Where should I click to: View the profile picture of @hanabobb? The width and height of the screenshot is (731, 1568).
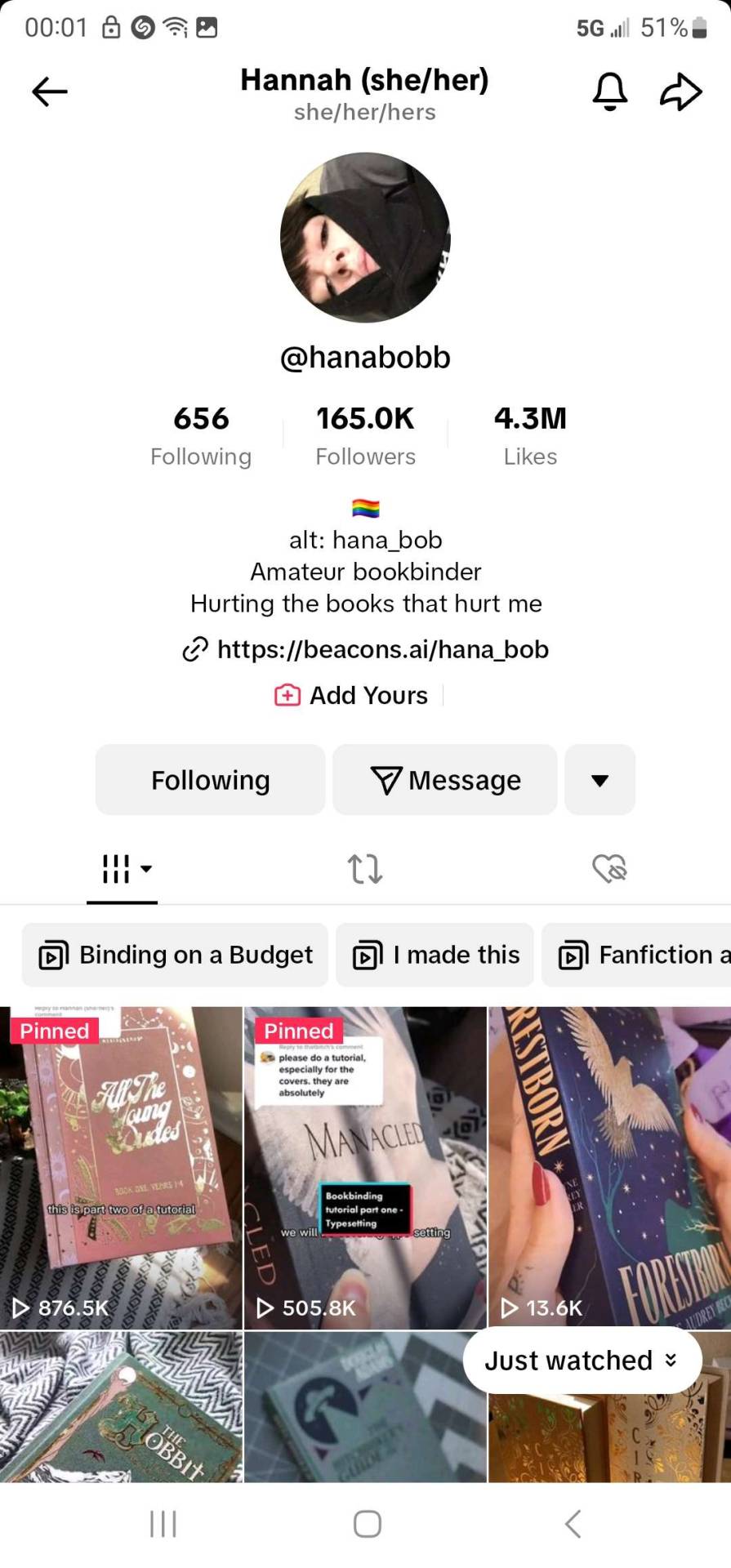pyautogui.click(x=365, y=238)
